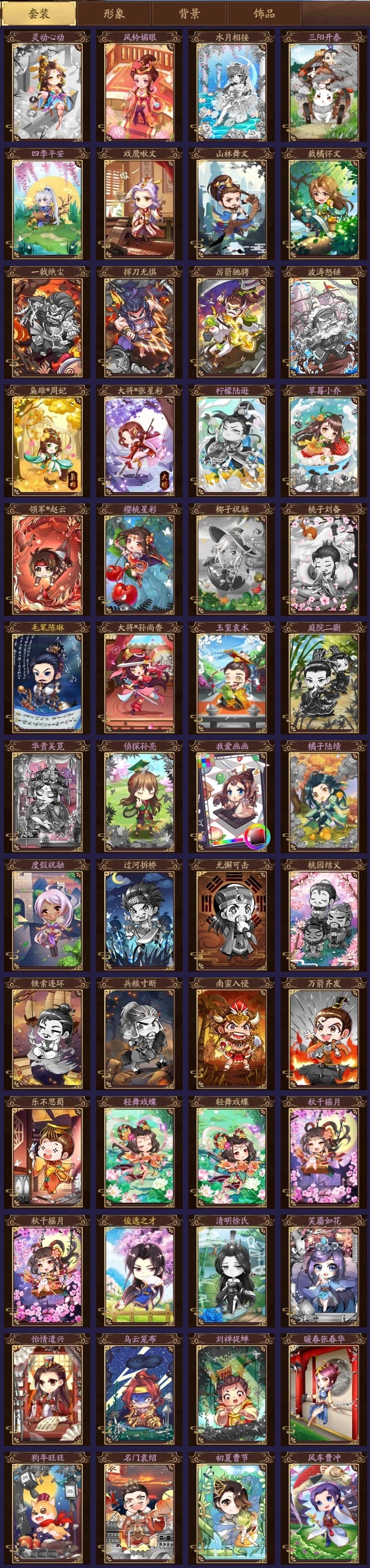This screenshot has width=370, height=1568.
Task: Switch to the 形象 tab
Action: (113, 13)
